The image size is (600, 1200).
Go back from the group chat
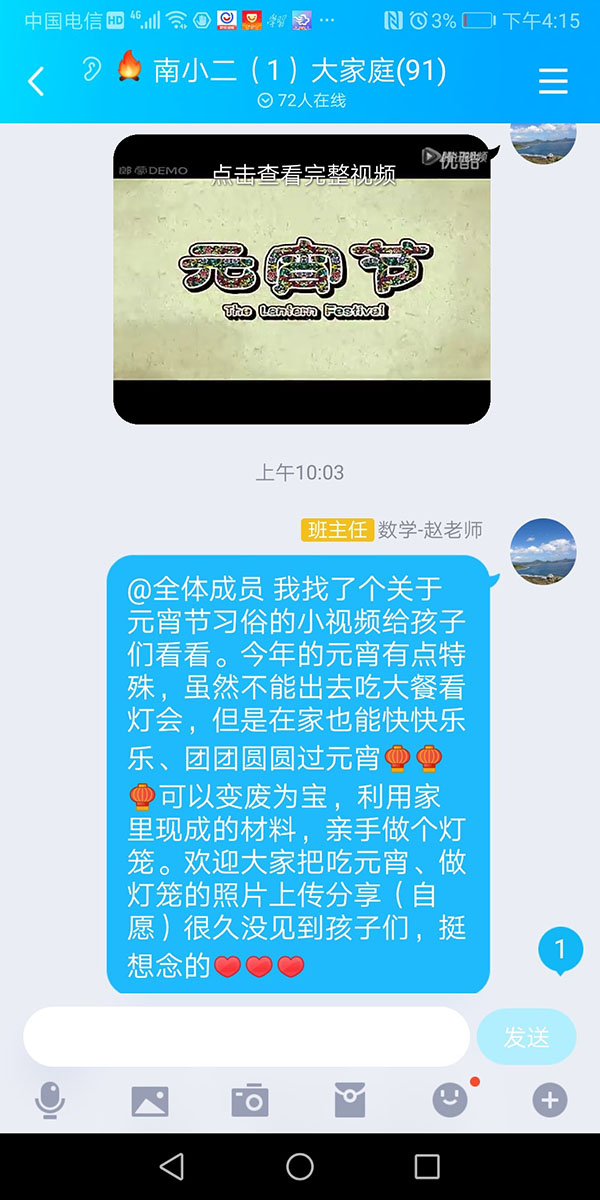pyautogui.click(x=36, y=81)
